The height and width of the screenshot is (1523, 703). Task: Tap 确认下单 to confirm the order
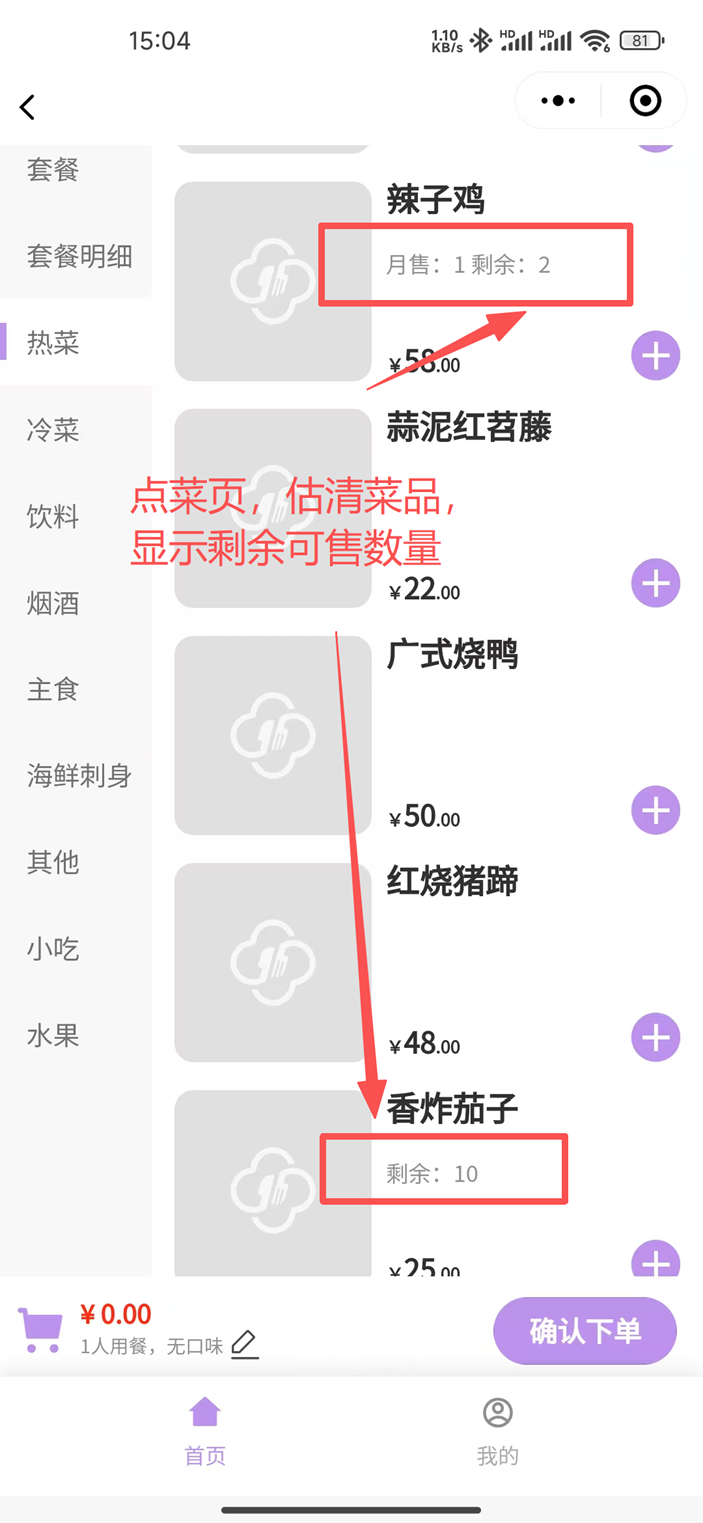585,1331
